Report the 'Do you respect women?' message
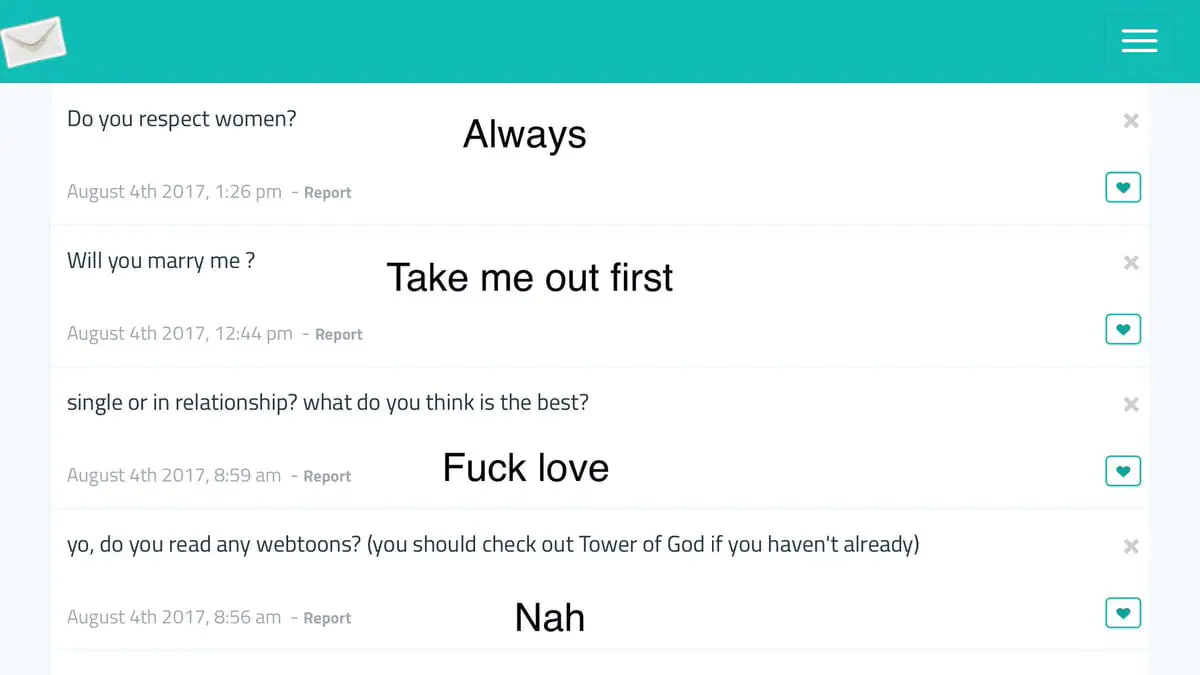Viewport: 1200px width, 675px height. [x=327, y=193]
